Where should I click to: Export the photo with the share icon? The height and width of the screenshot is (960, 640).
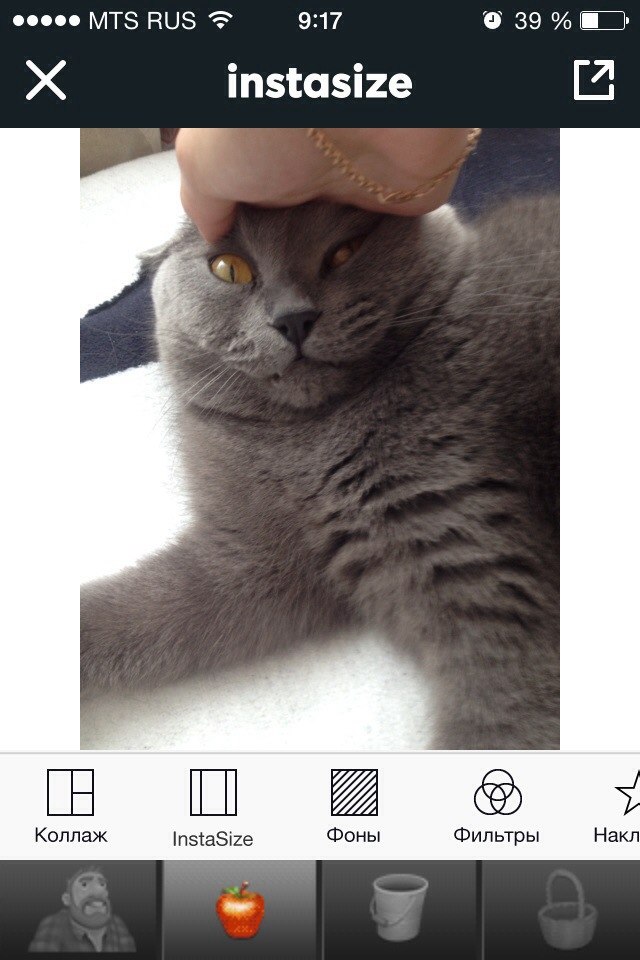click(593, 81)
